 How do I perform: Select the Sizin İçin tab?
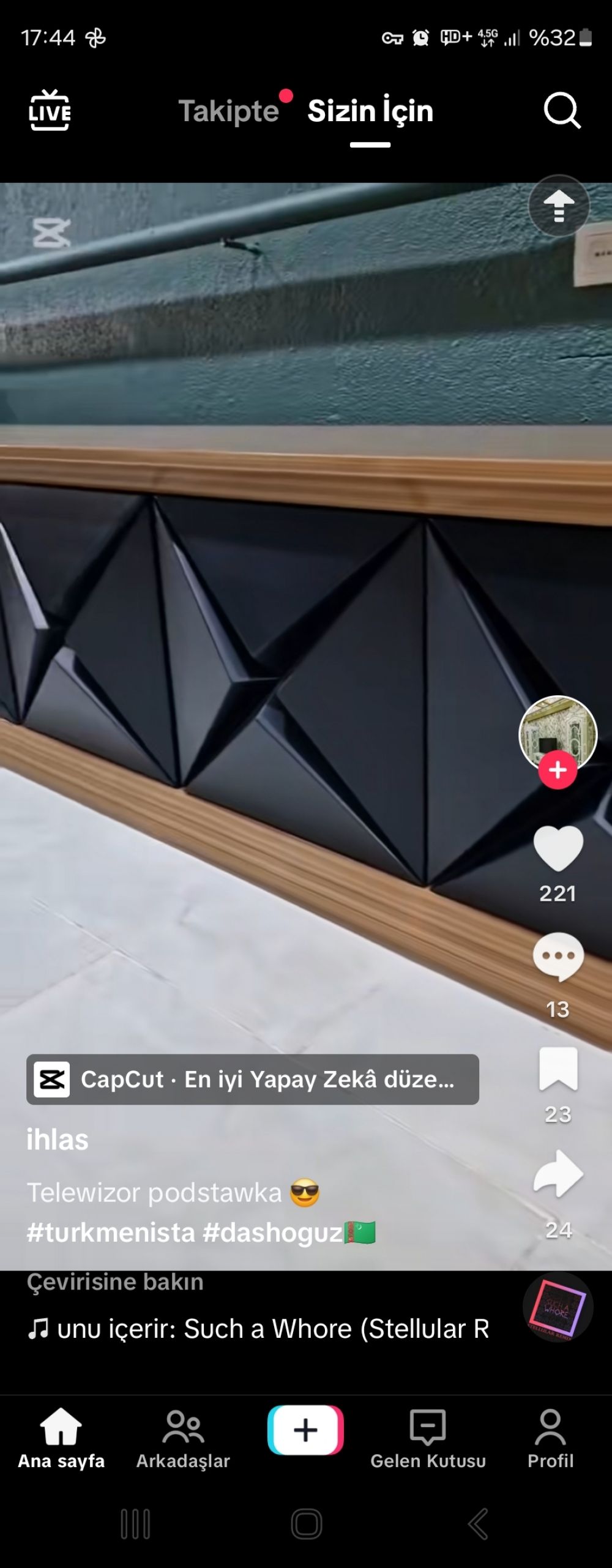(x=370, y=111)
